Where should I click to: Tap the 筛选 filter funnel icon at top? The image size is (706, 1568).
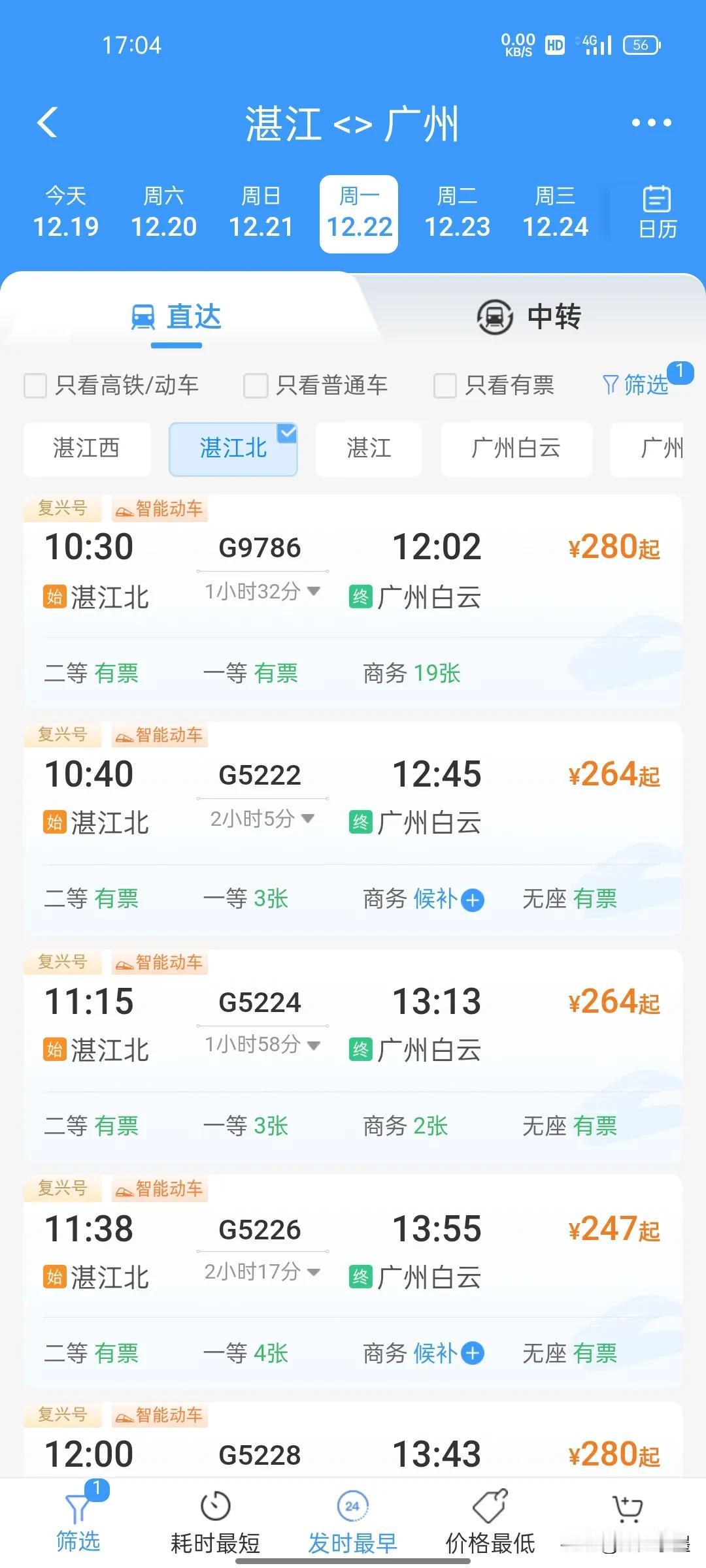point(611,385)
